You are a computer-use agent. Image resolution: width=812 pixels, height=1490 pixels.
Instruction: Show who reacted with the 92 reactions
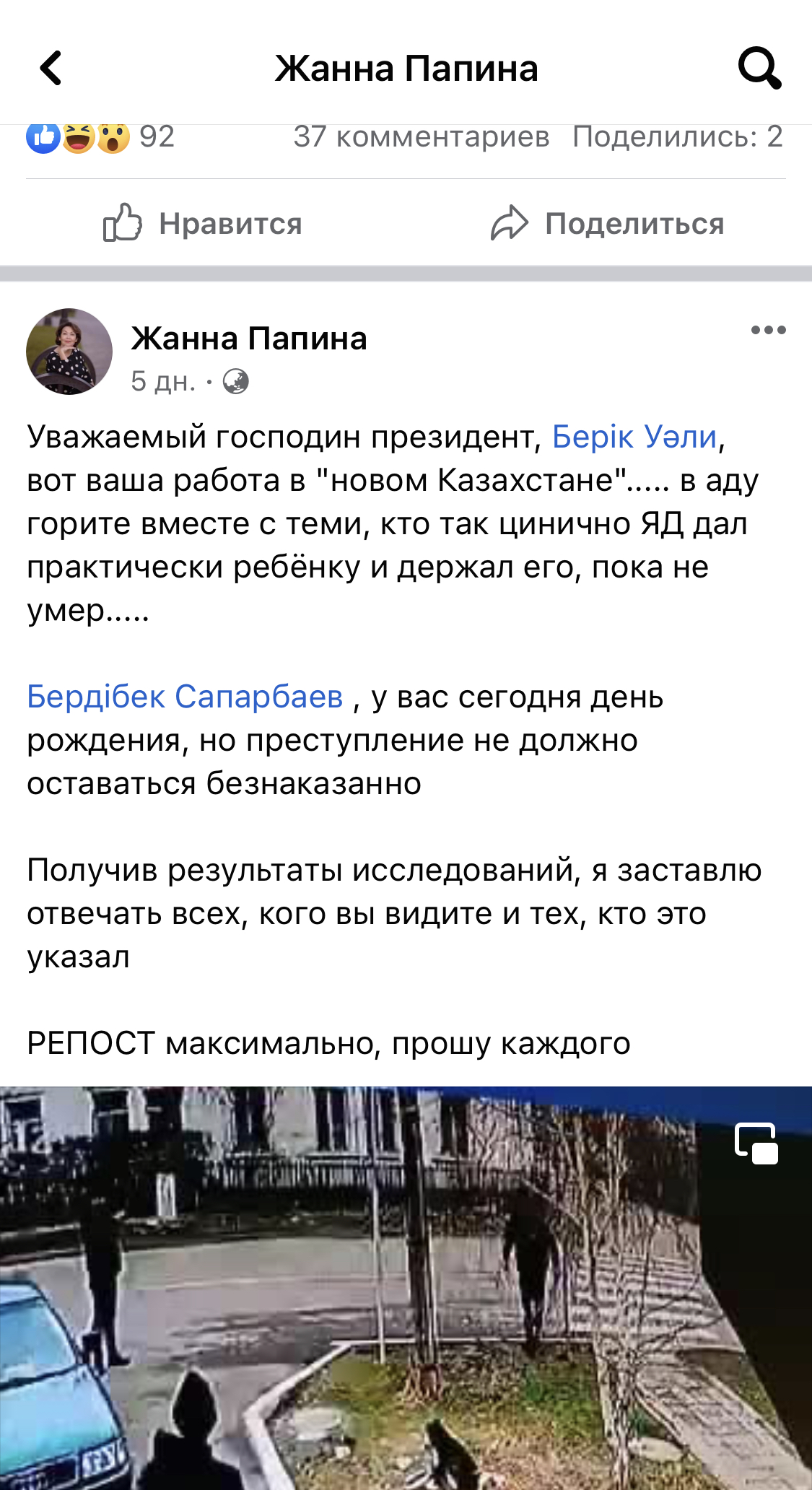coord(100,136)
